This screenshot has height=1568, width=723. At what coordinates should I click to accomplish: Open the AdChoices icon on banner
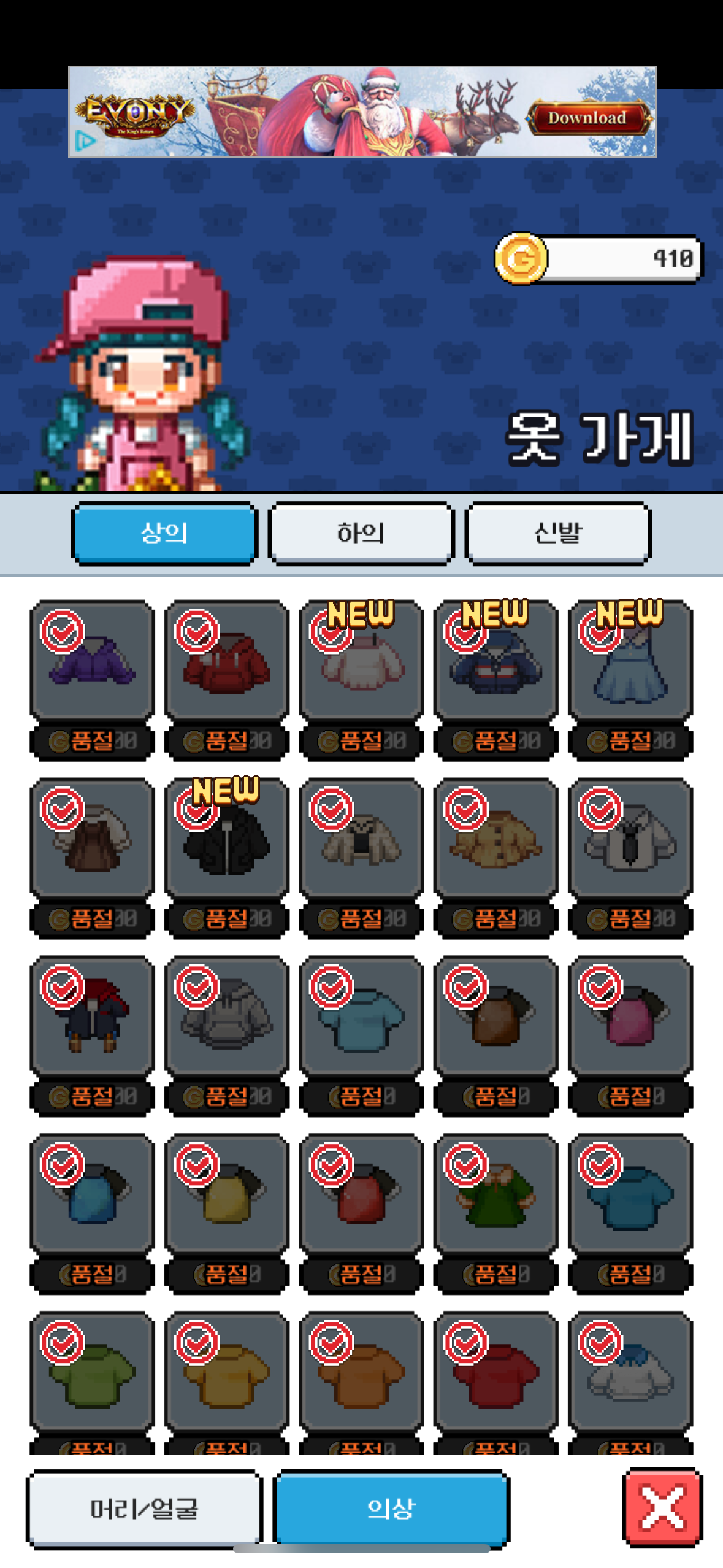[85, 142]
